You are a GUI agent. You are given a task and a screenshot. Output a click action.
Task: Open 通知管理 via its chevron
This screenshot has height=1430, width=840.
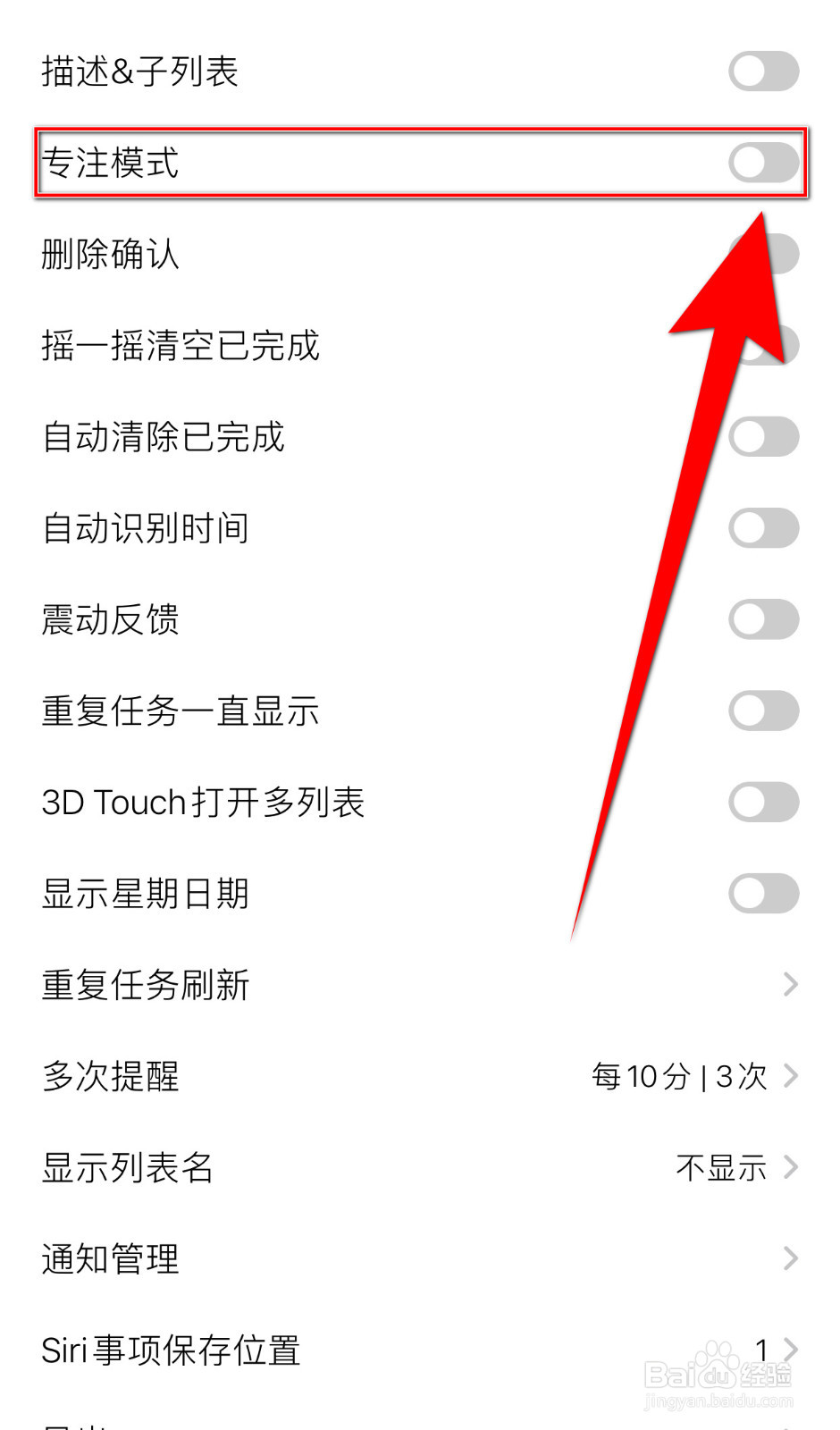(x=790, y=1258)
